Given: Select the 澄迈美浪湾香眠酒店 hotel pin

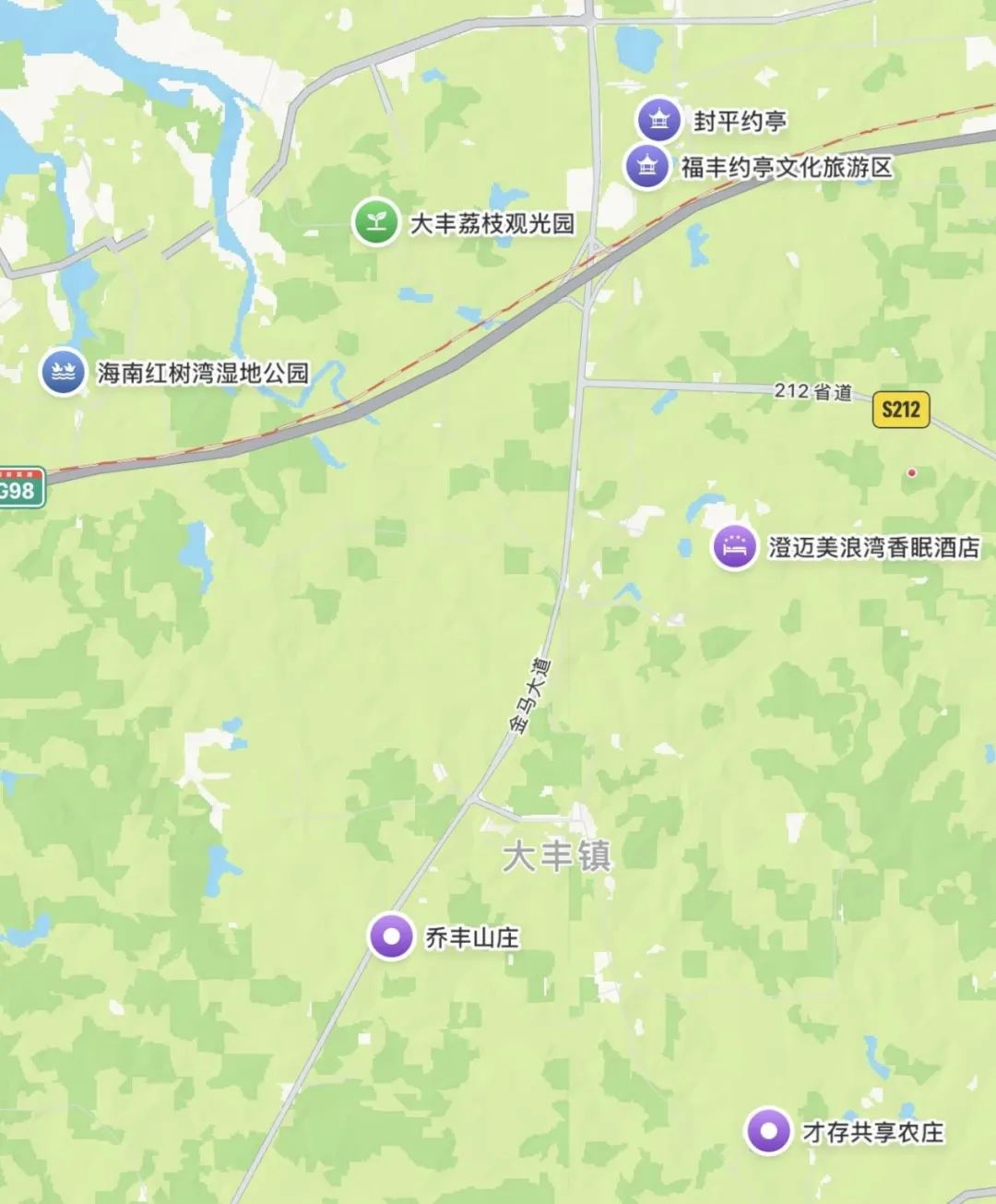Looking at the screenshot, I should point(734,547).
